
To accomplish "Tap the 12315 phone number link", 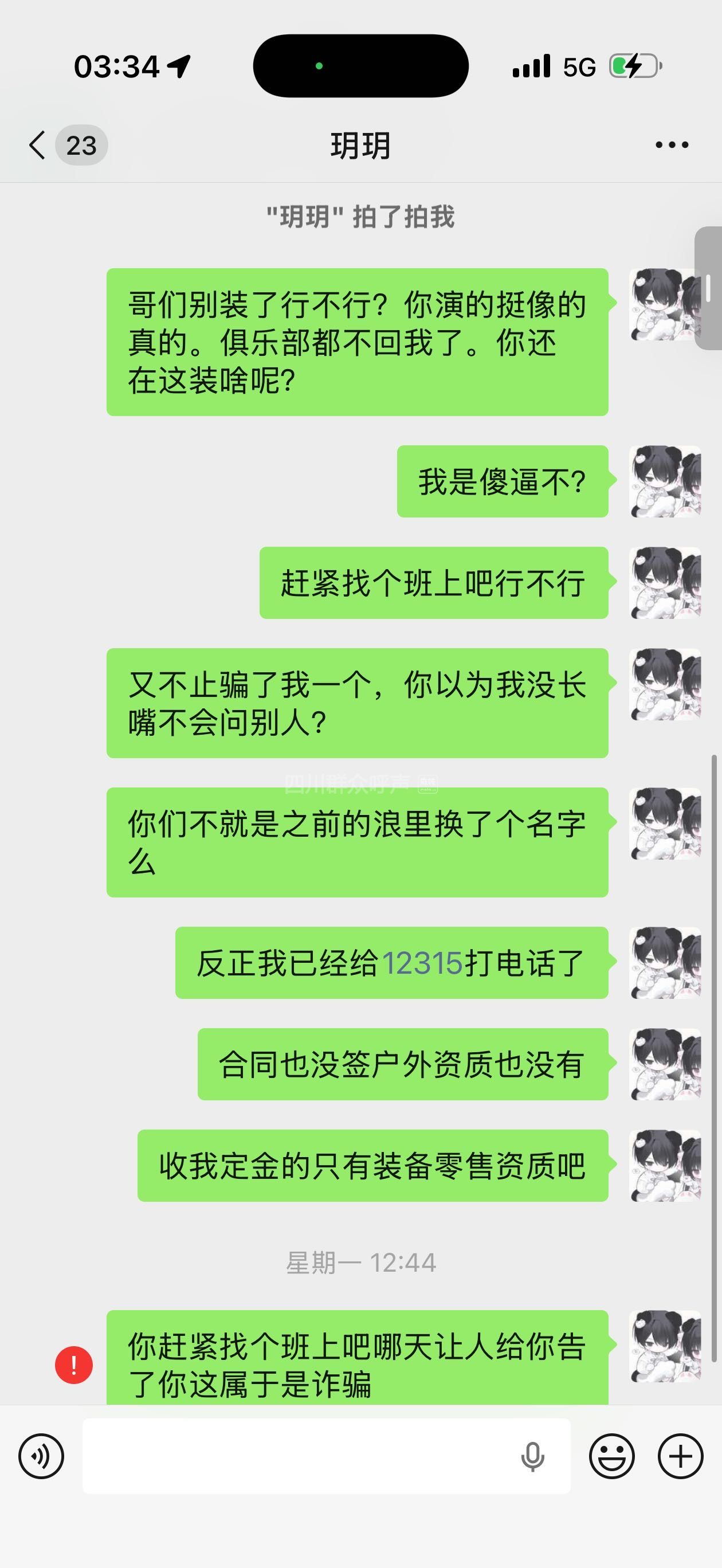I will click(x=422, y=963).
